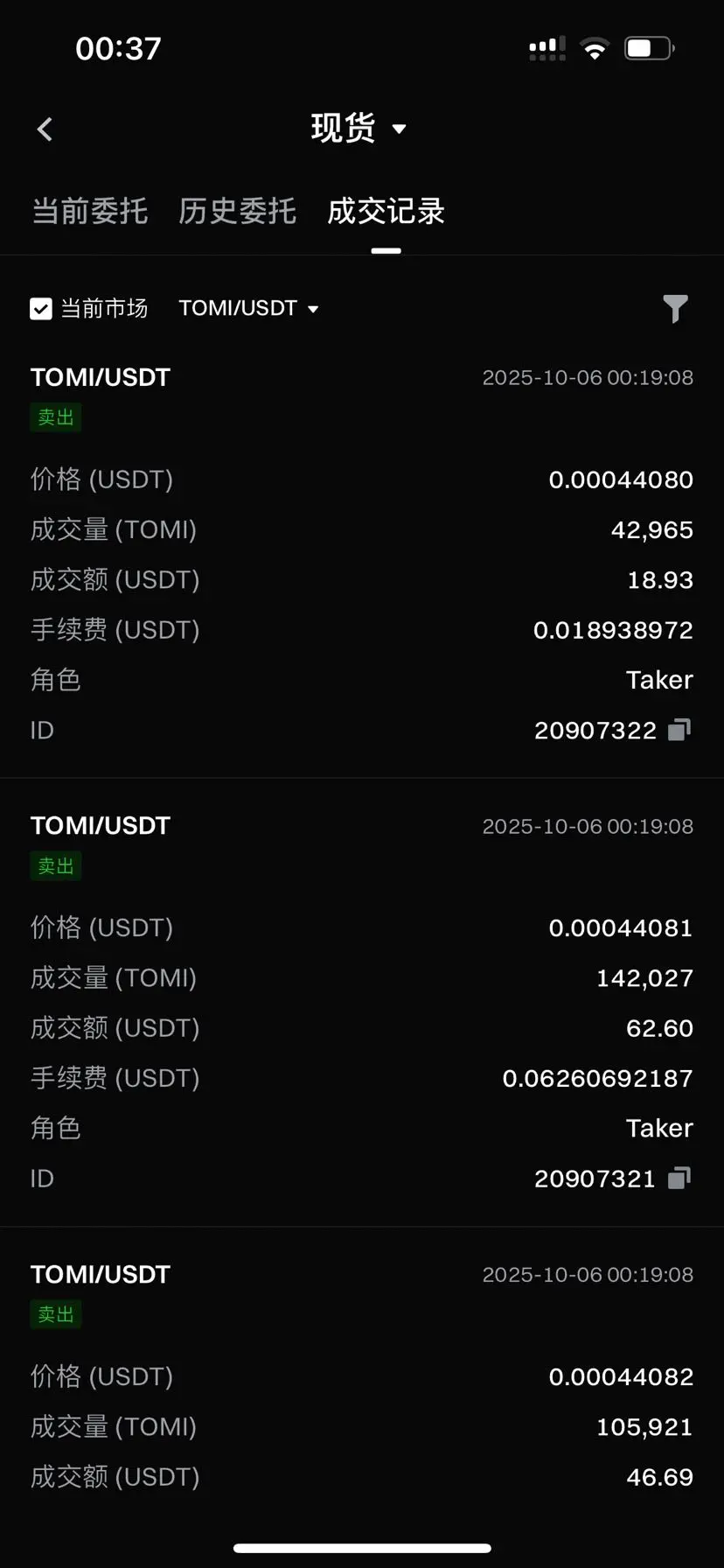724x1568 pixels.
Task: Open the 现货 market type dropdown
Action: coord(359,129)
